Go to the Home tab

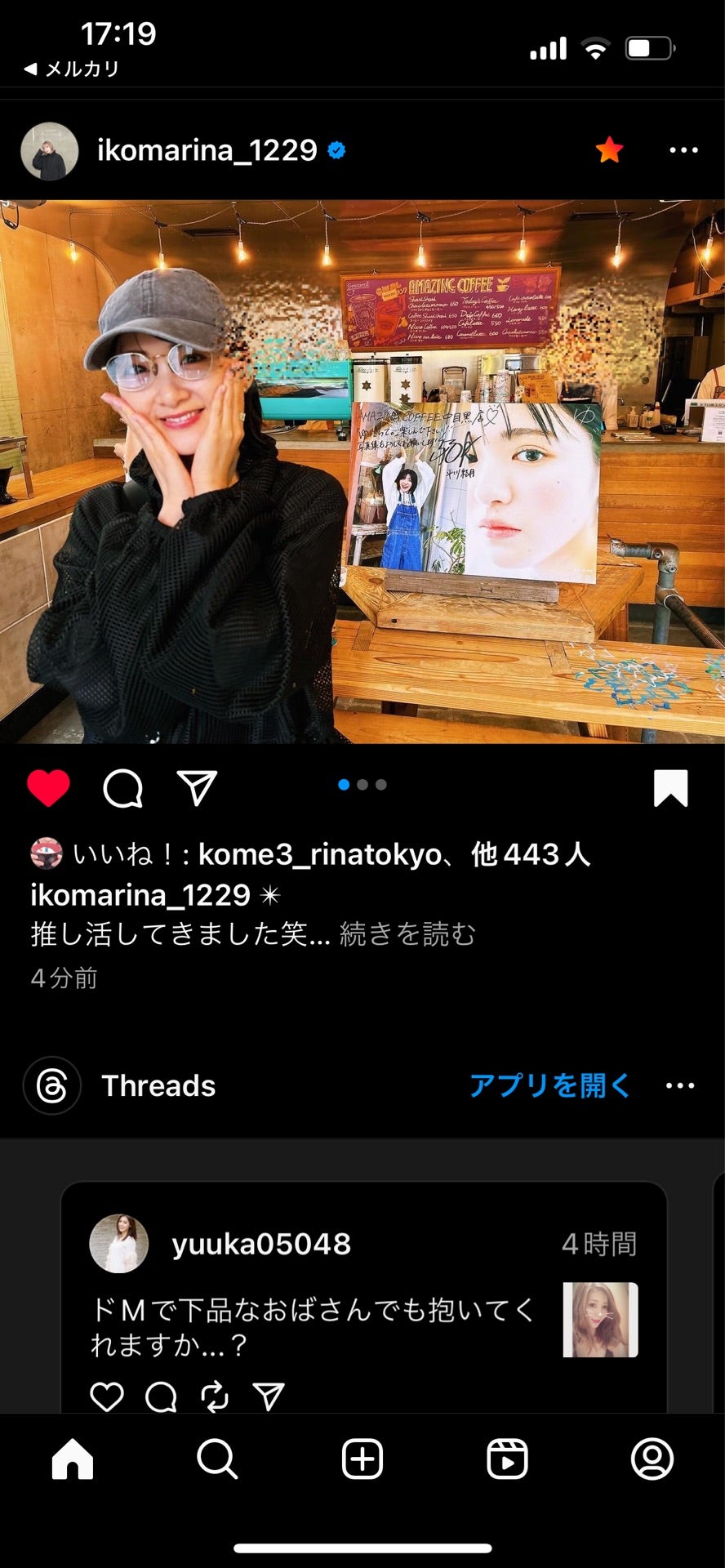[73, 1459]
